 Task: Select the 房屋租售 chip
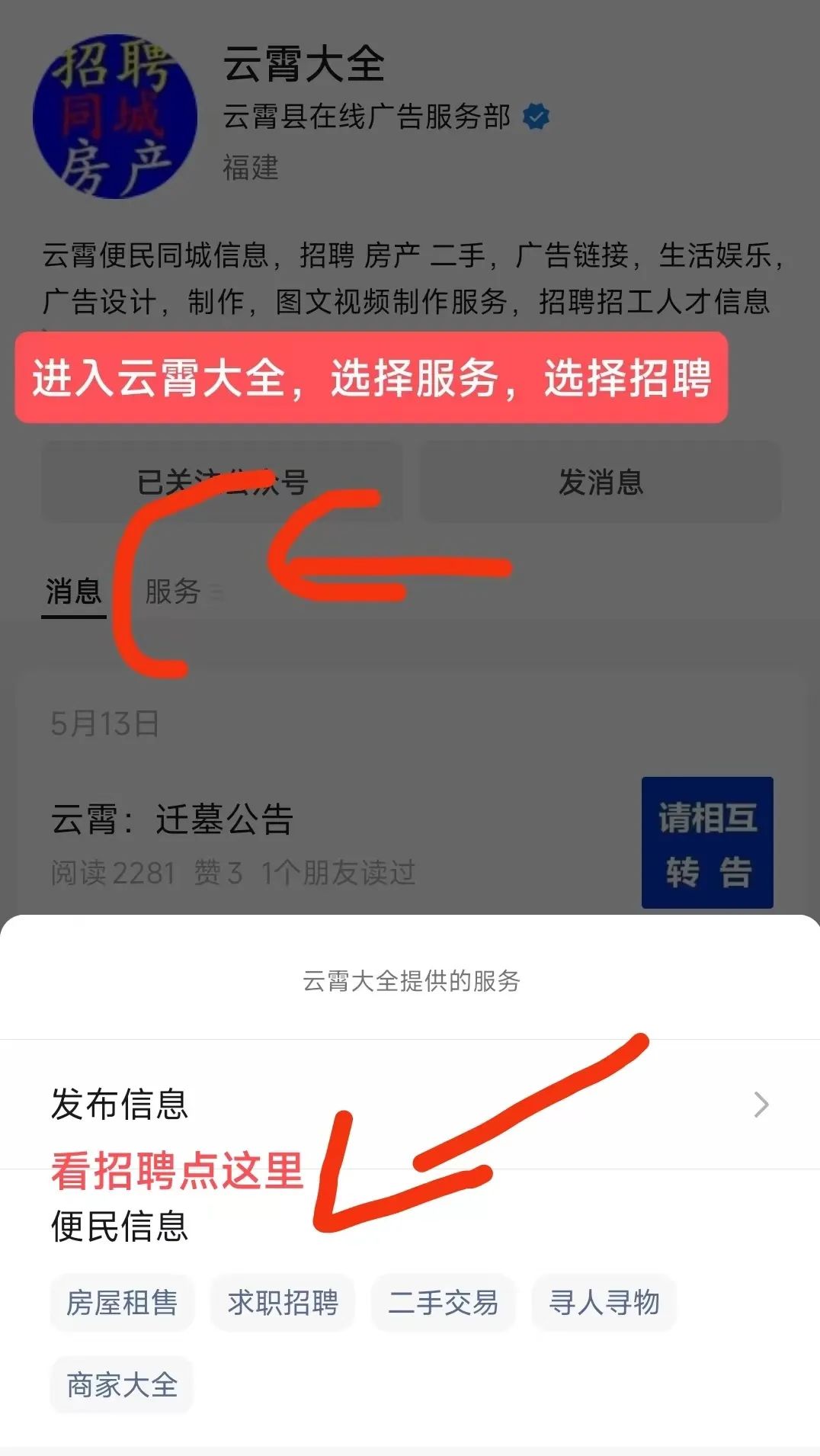coord(122,1302)
